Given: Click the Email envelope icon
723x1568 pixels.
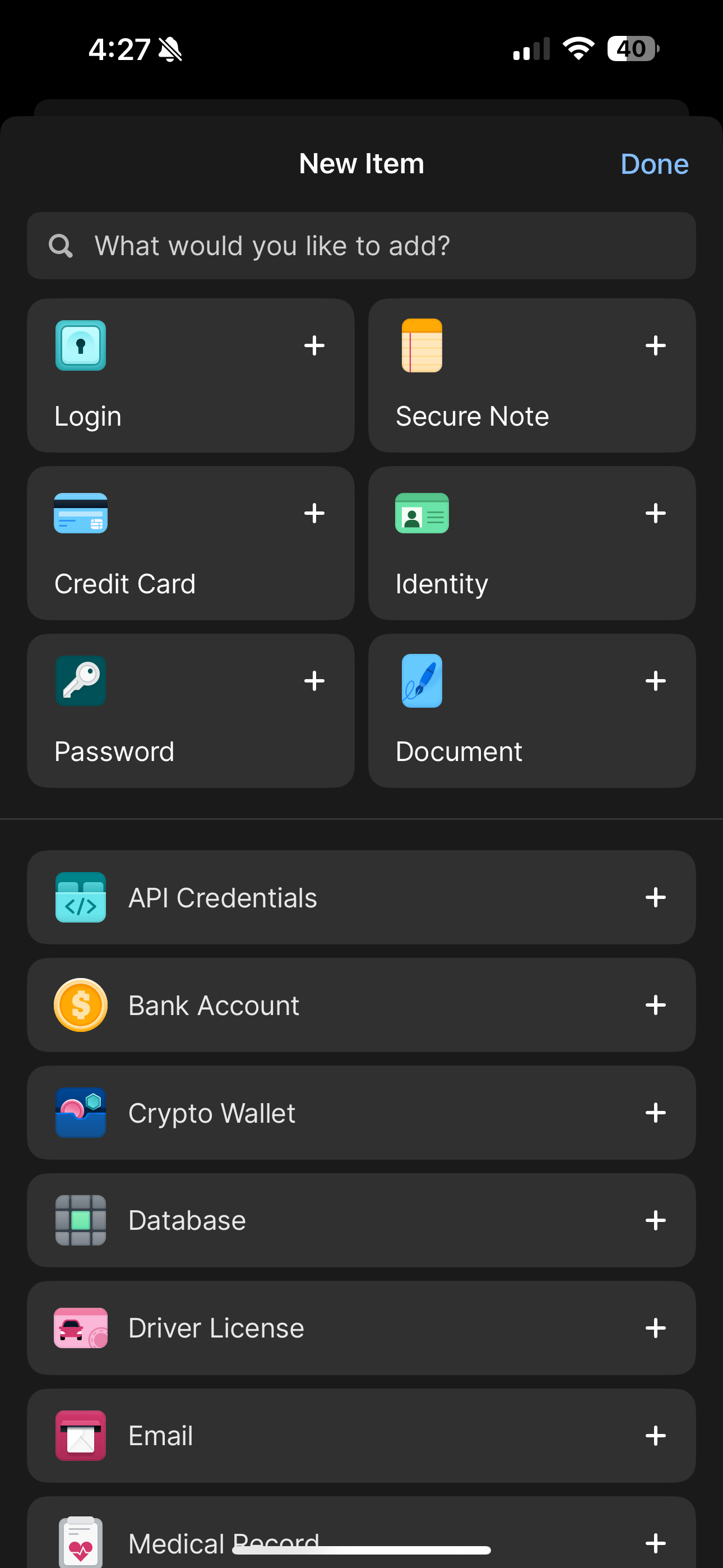Looking at the screenshot, I should click(80, 1435).
